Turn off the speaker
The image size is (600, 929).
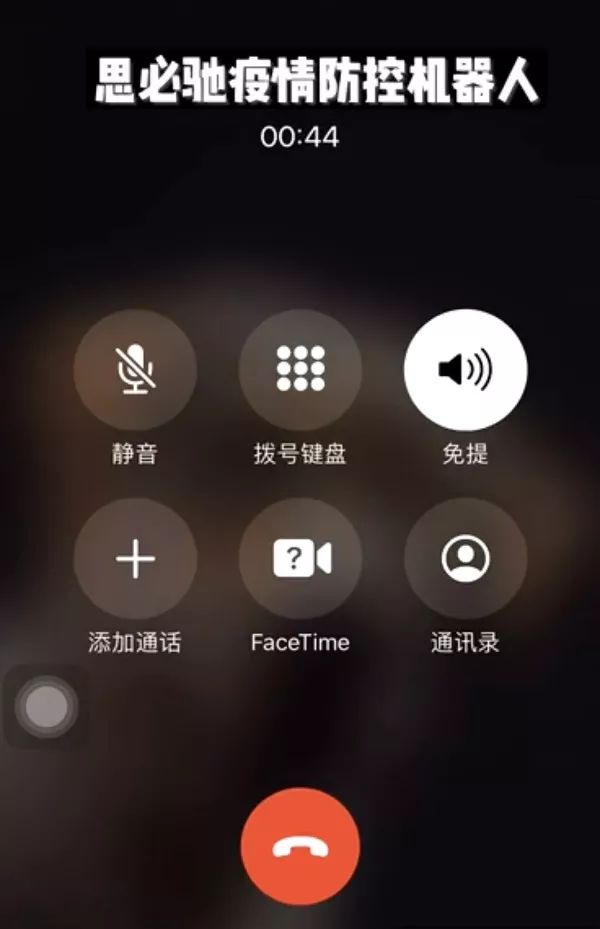tap(465, 371)
